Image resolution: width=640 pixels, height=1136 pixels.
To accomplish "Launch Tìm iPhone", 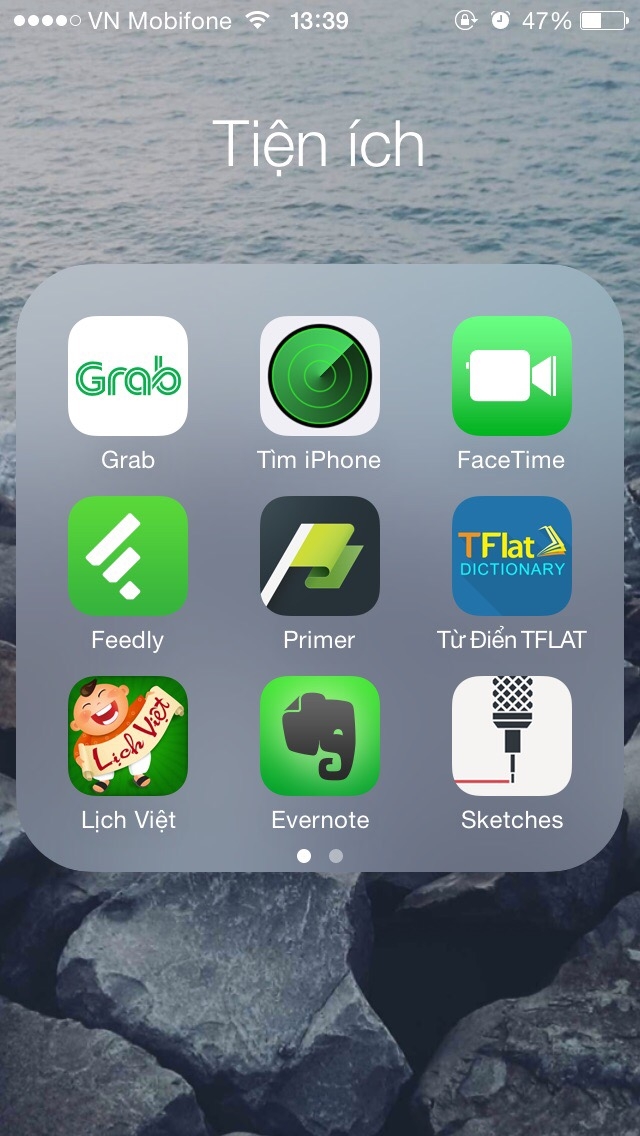I will [x=320, y=375].
